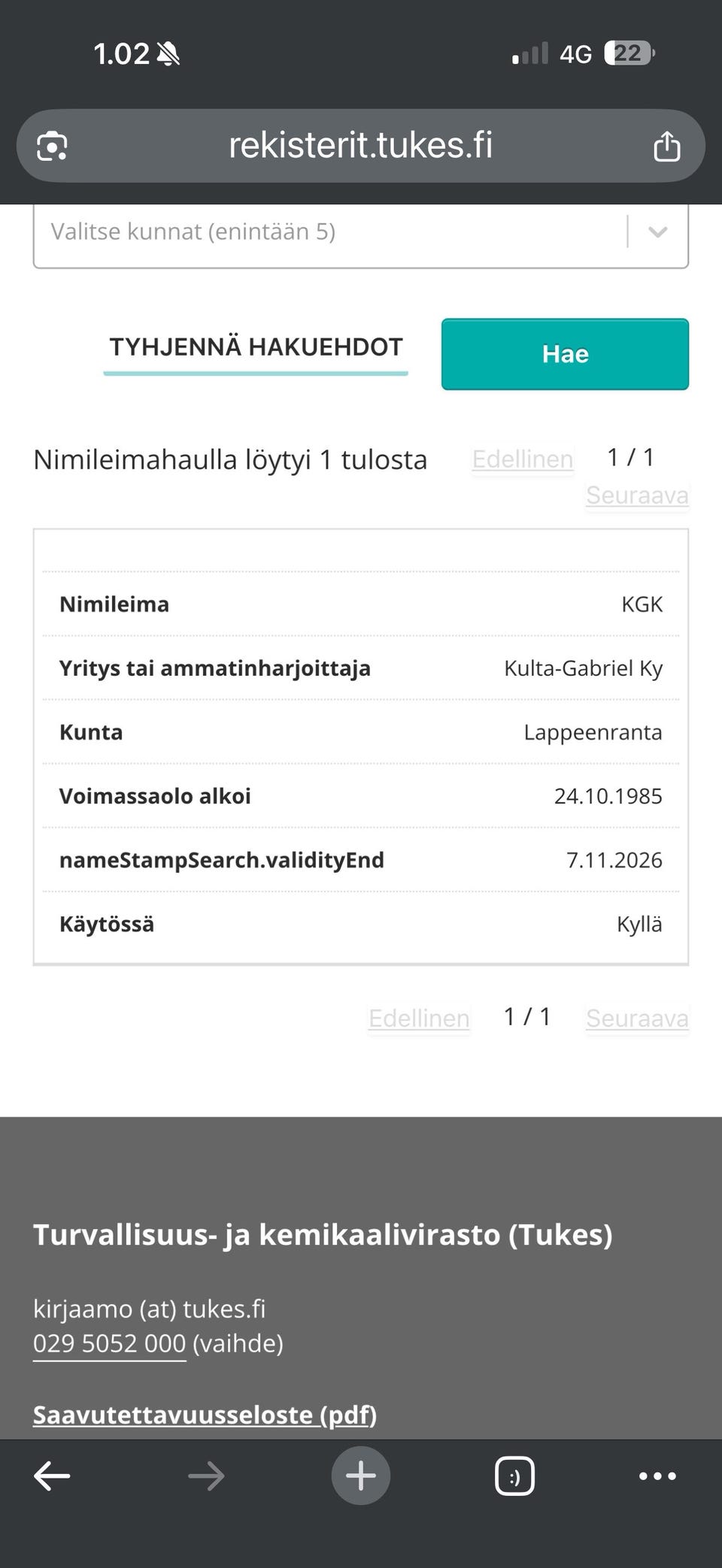Tap the grayed-out forward navigation arrow
The height and width of the screenshot is (1568, 722).
(x=206, y=1475)
